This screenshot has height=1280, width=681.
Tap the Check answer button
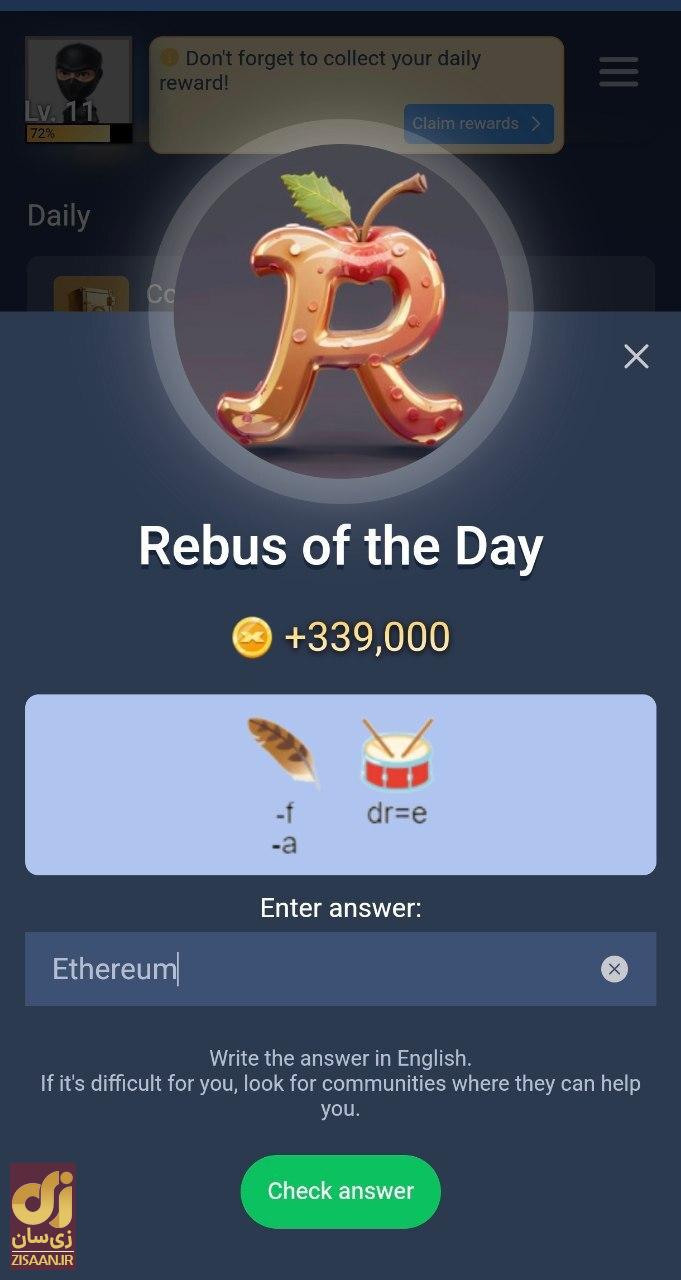340,1191
